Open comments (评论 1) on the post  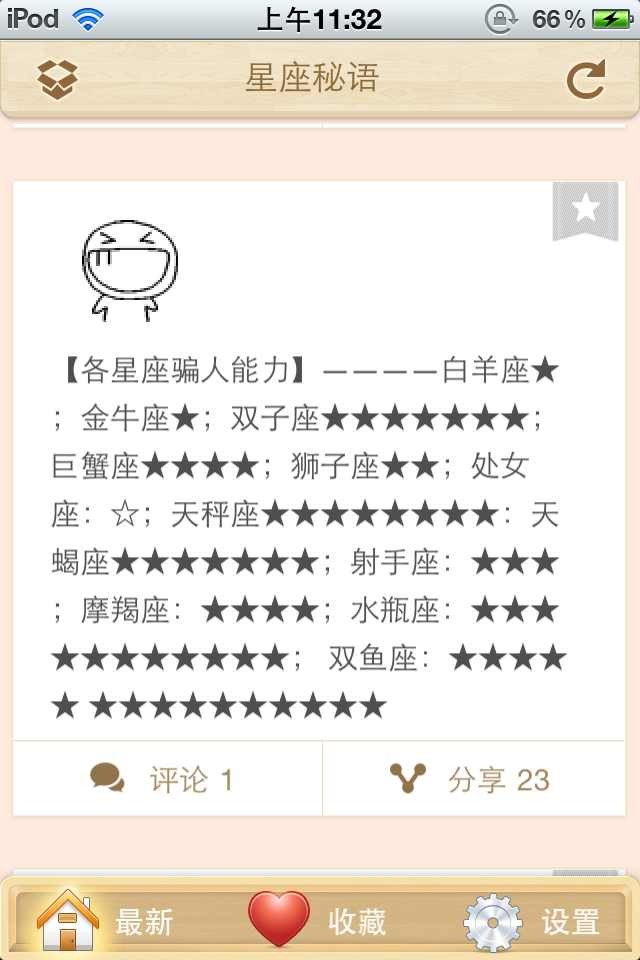[167, 779]
